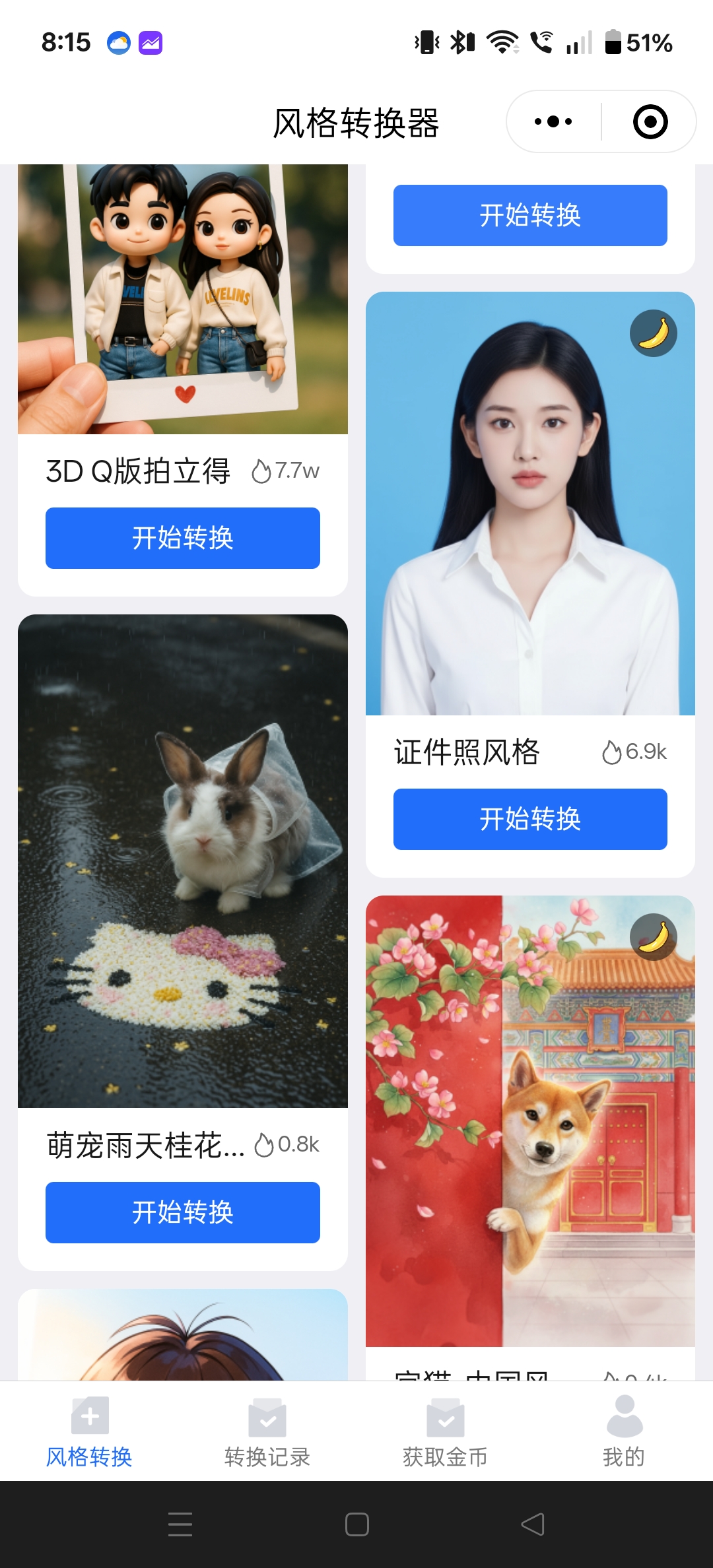Open the mini program more options menu

(553, 122)
